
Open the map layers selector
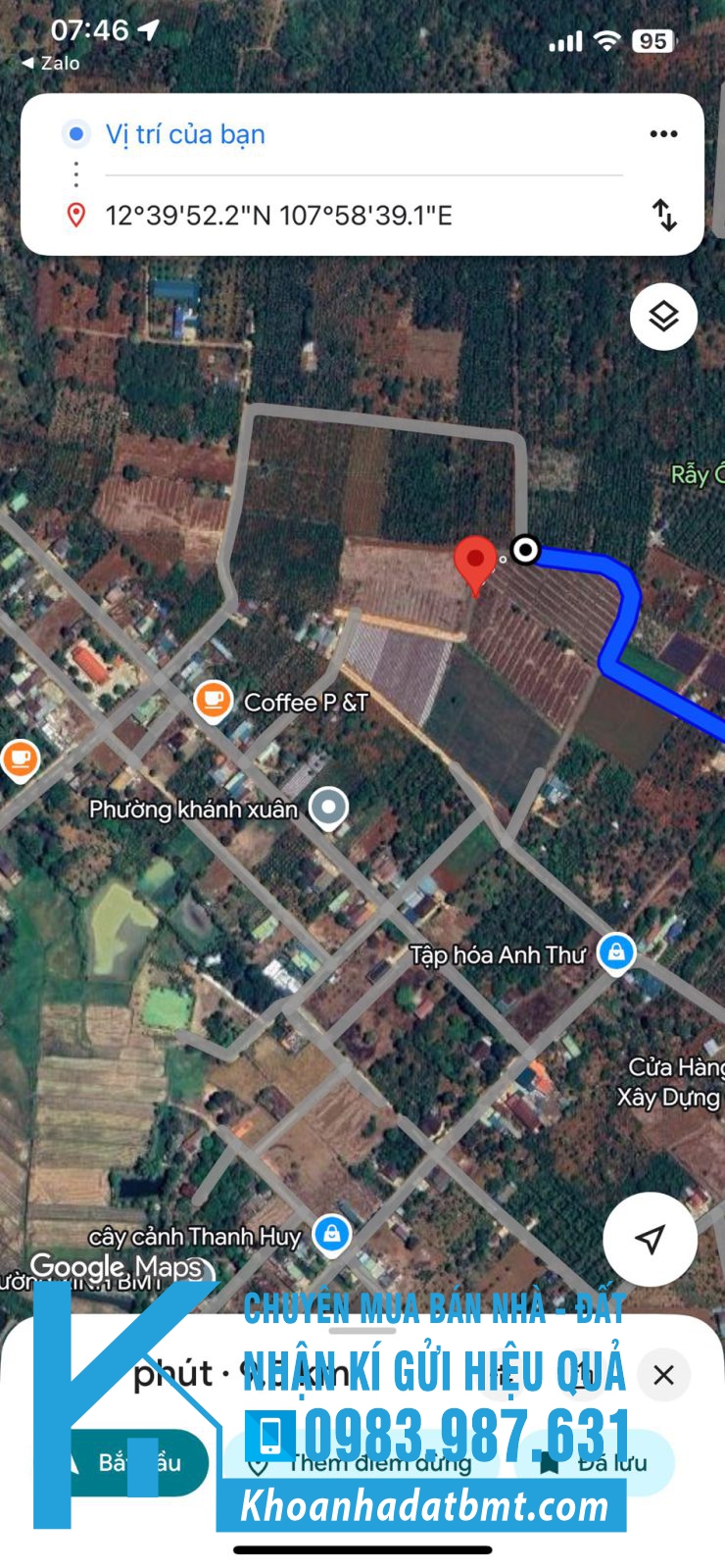(x=663, y=317)
